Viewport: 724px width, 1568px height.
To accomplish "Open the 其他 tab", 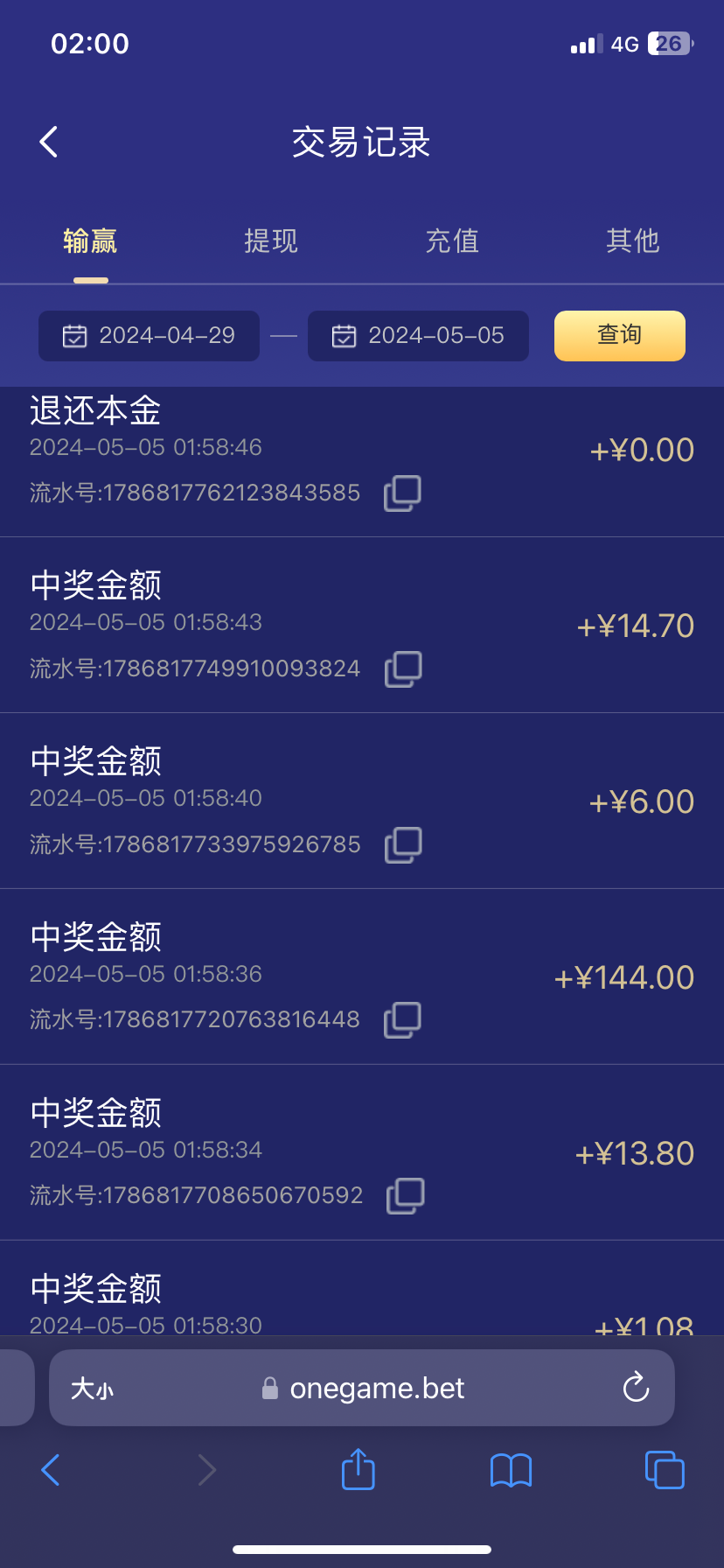I will tap(632, 241).
